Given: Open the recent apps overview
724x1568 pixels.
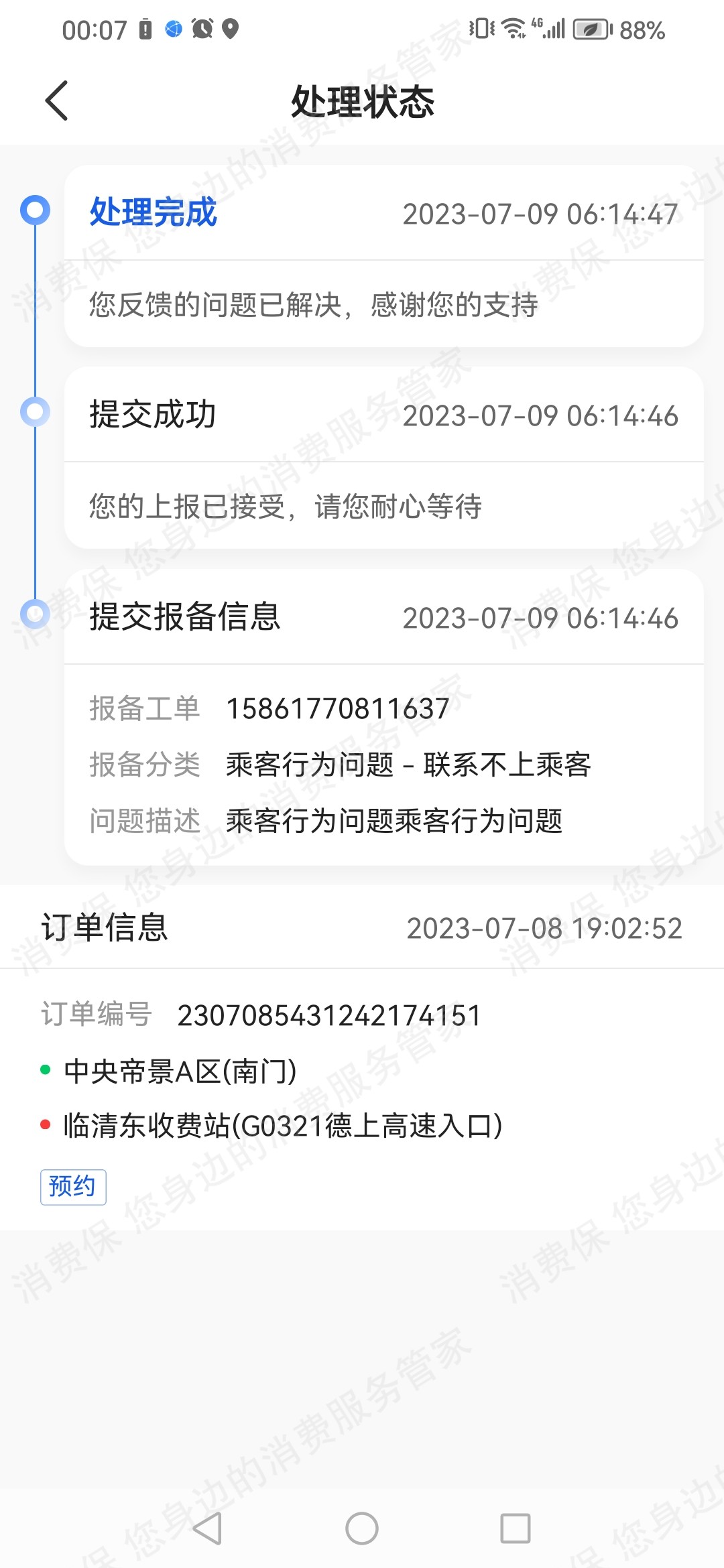Looking at the screenshot, I should click(516, 1528).
